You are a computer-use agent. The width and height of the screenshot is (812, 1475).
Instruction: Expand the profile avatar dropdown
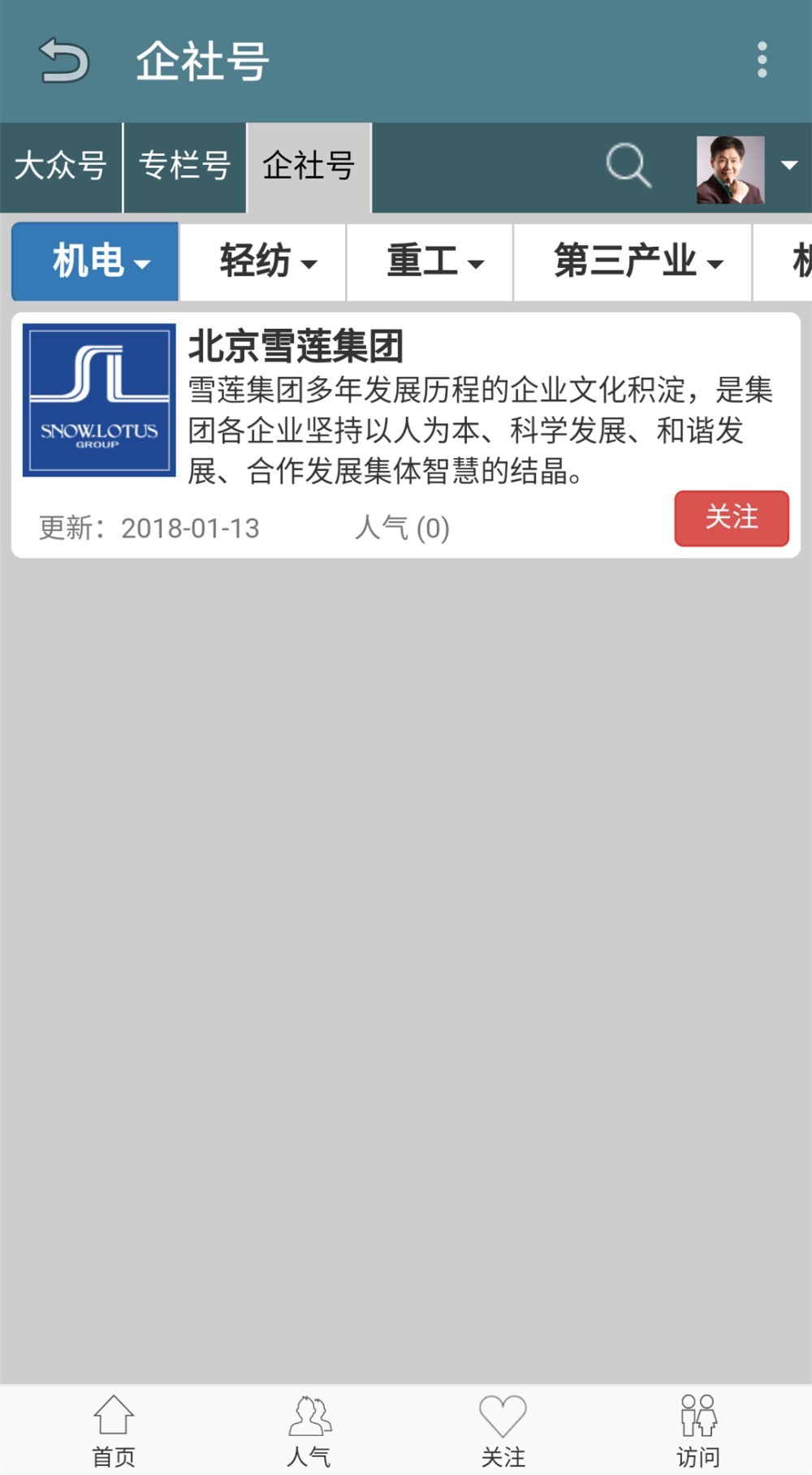point(786,166)
